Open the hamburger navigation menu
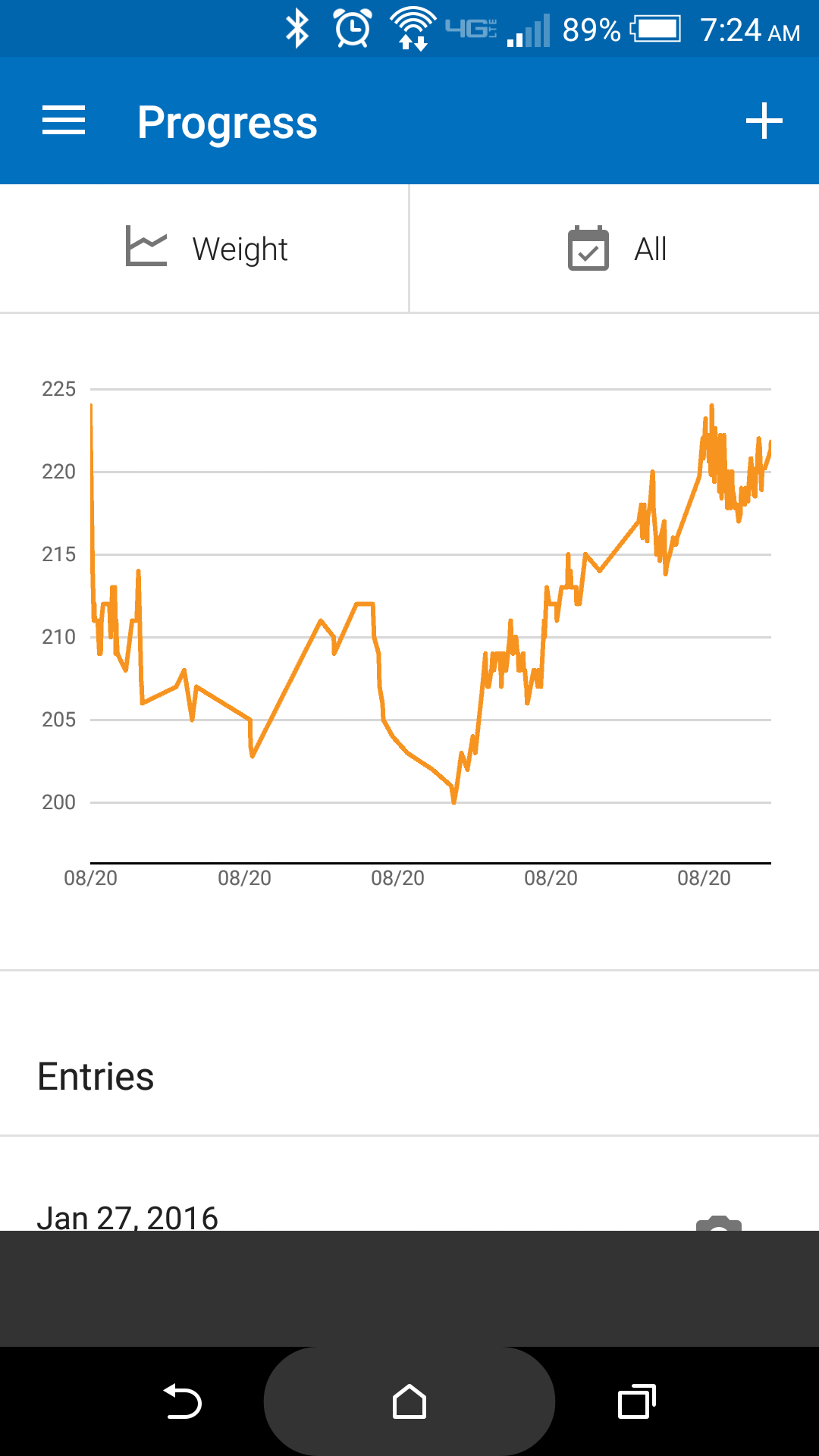The height and width of the screenshot is (1456, 819). click(x=64, y=121)
